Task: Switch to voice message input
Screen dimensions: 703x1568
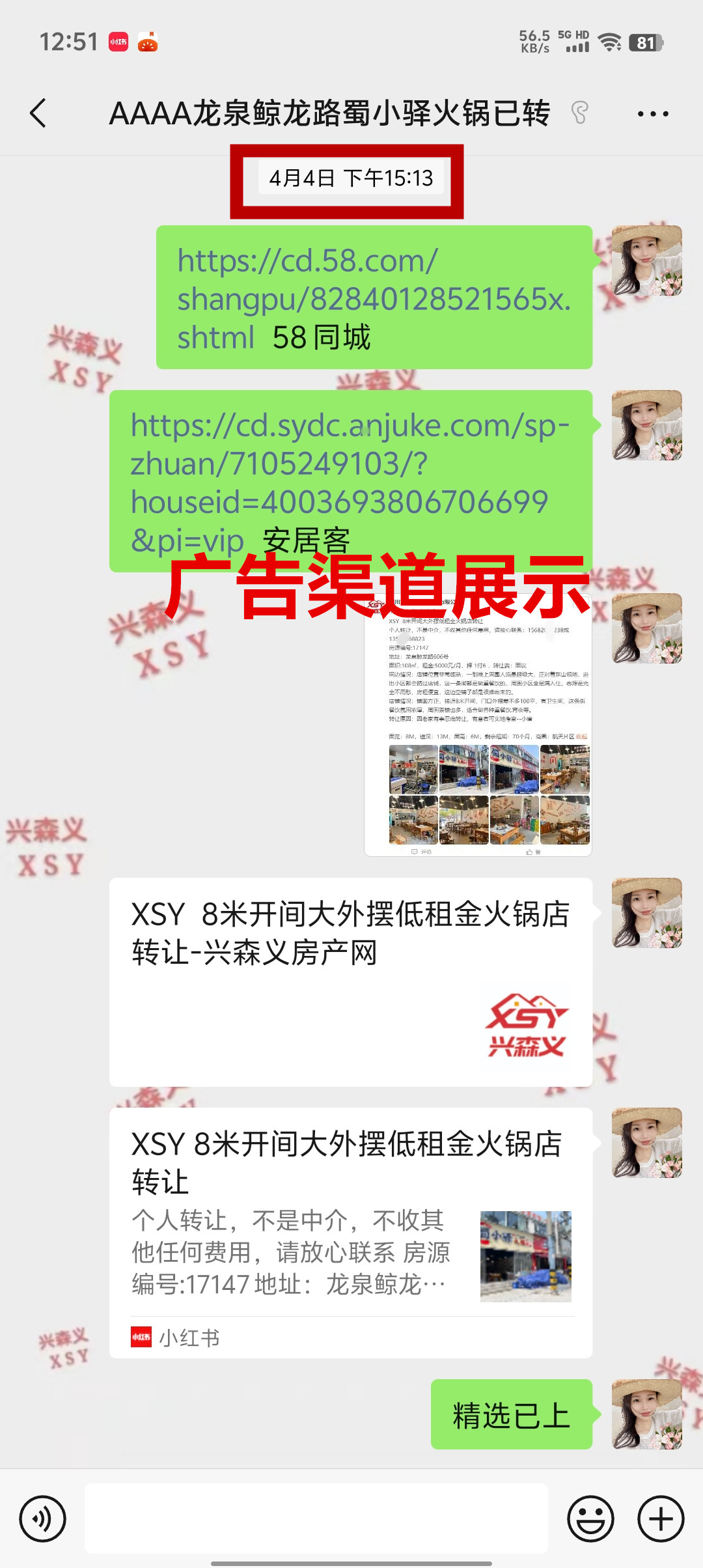Action: click(43, 1519)
